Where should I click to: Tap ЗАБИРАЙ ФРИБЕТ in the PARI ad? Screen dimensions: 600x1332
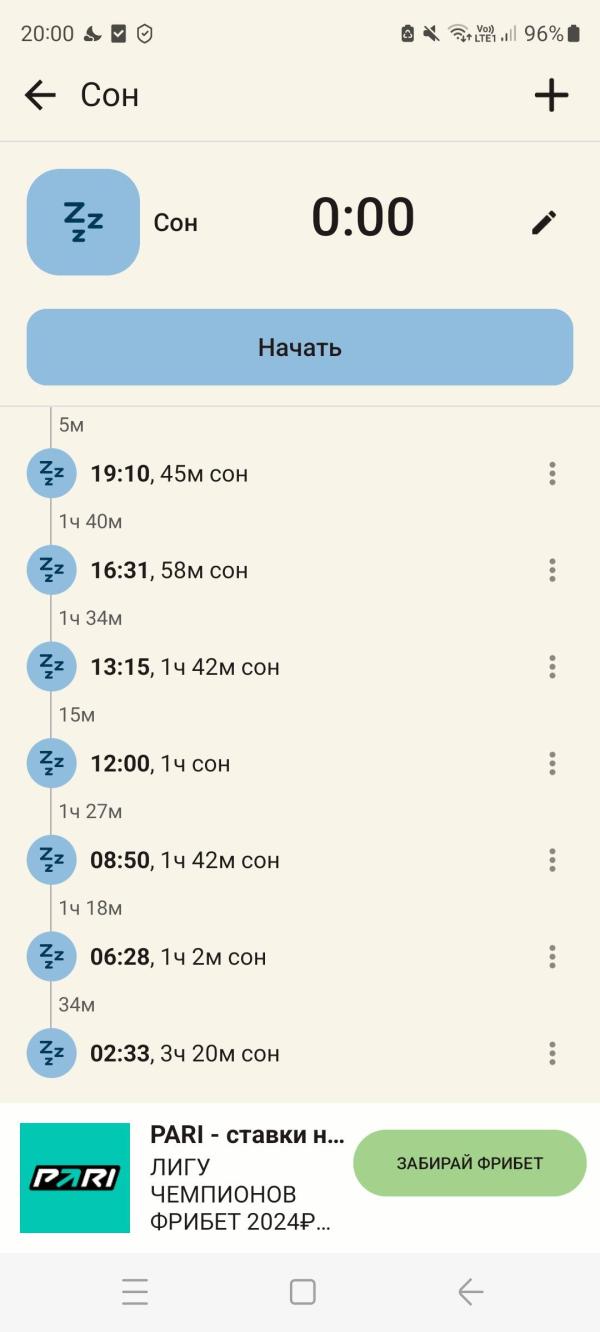(x=469, y=1163)
